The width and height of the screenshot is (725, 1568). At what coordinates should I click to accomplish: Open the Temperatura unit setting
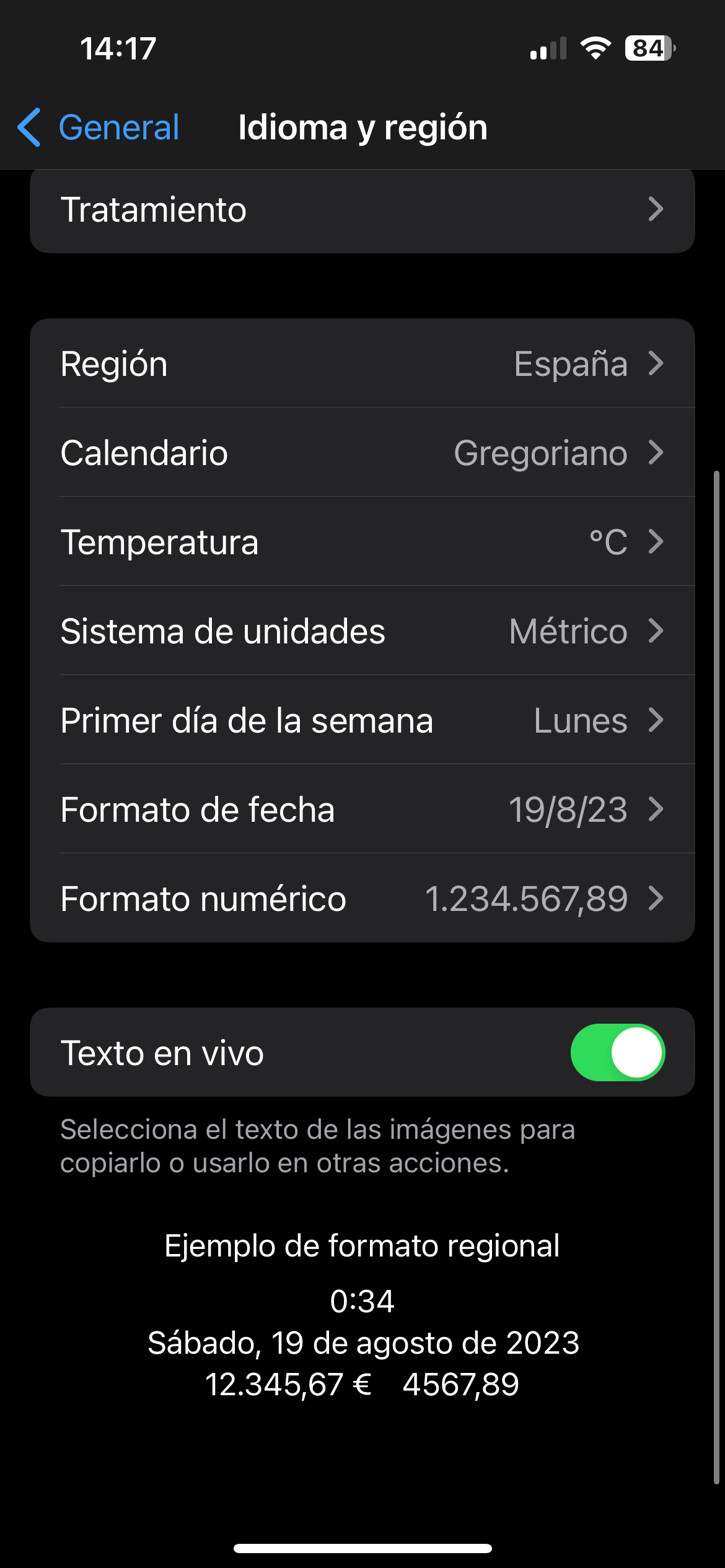coord(362,542)
